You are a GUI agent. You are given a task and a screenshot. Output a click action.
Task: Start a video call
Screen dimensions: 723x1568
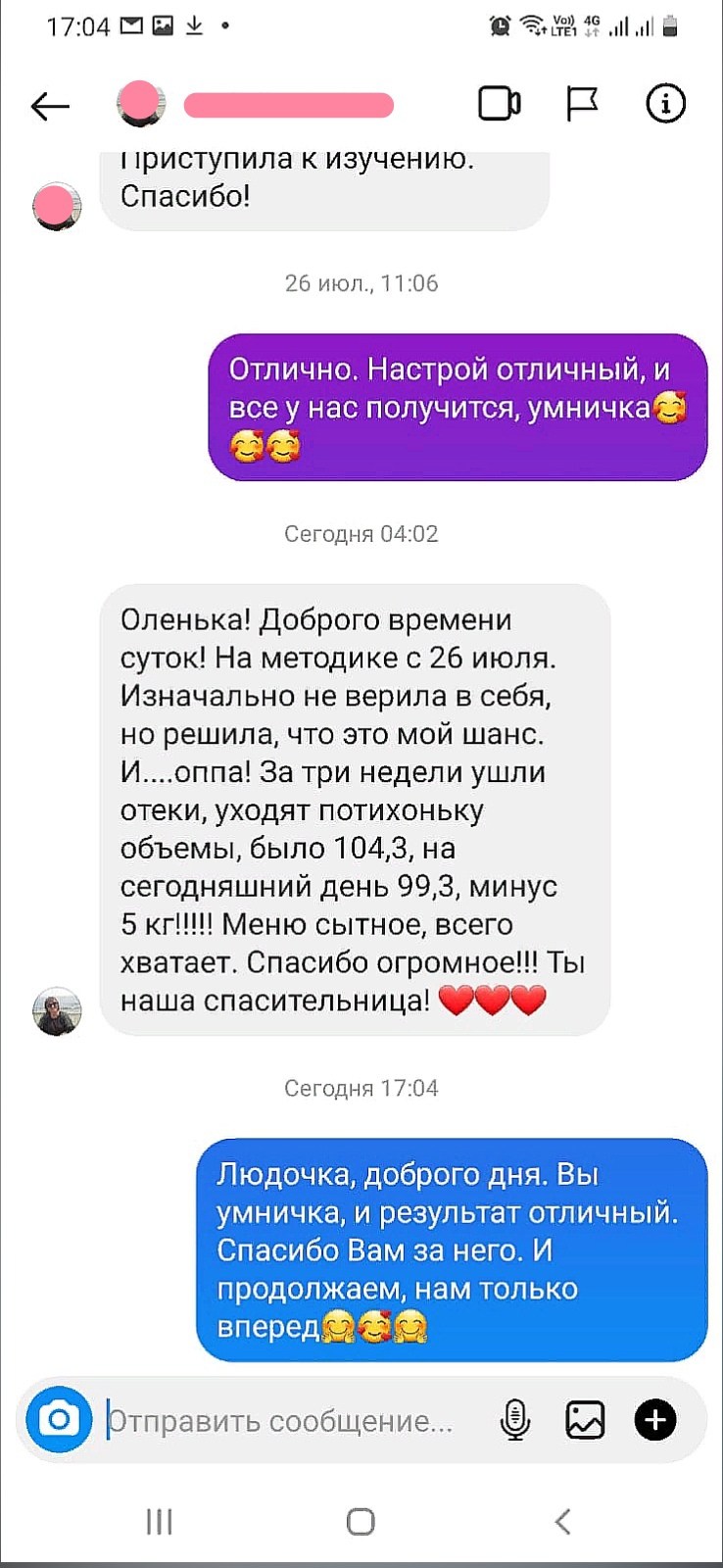499,104
